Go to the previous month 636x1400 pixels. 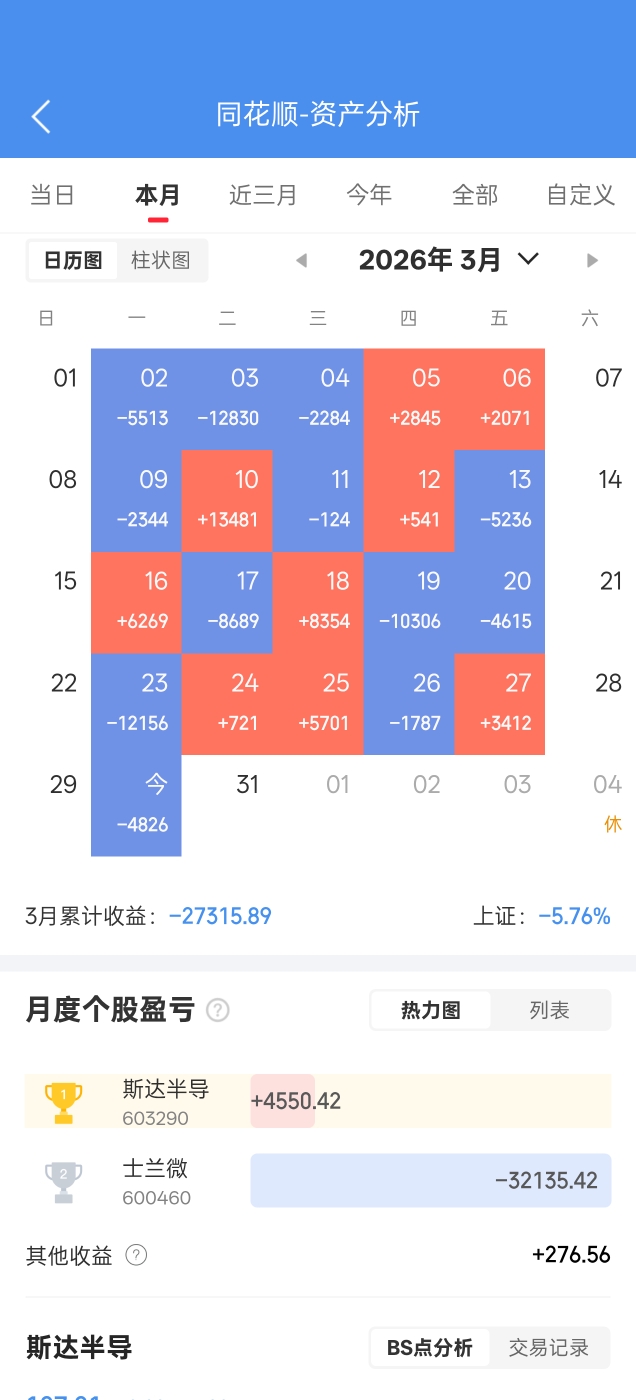(301, 261)
